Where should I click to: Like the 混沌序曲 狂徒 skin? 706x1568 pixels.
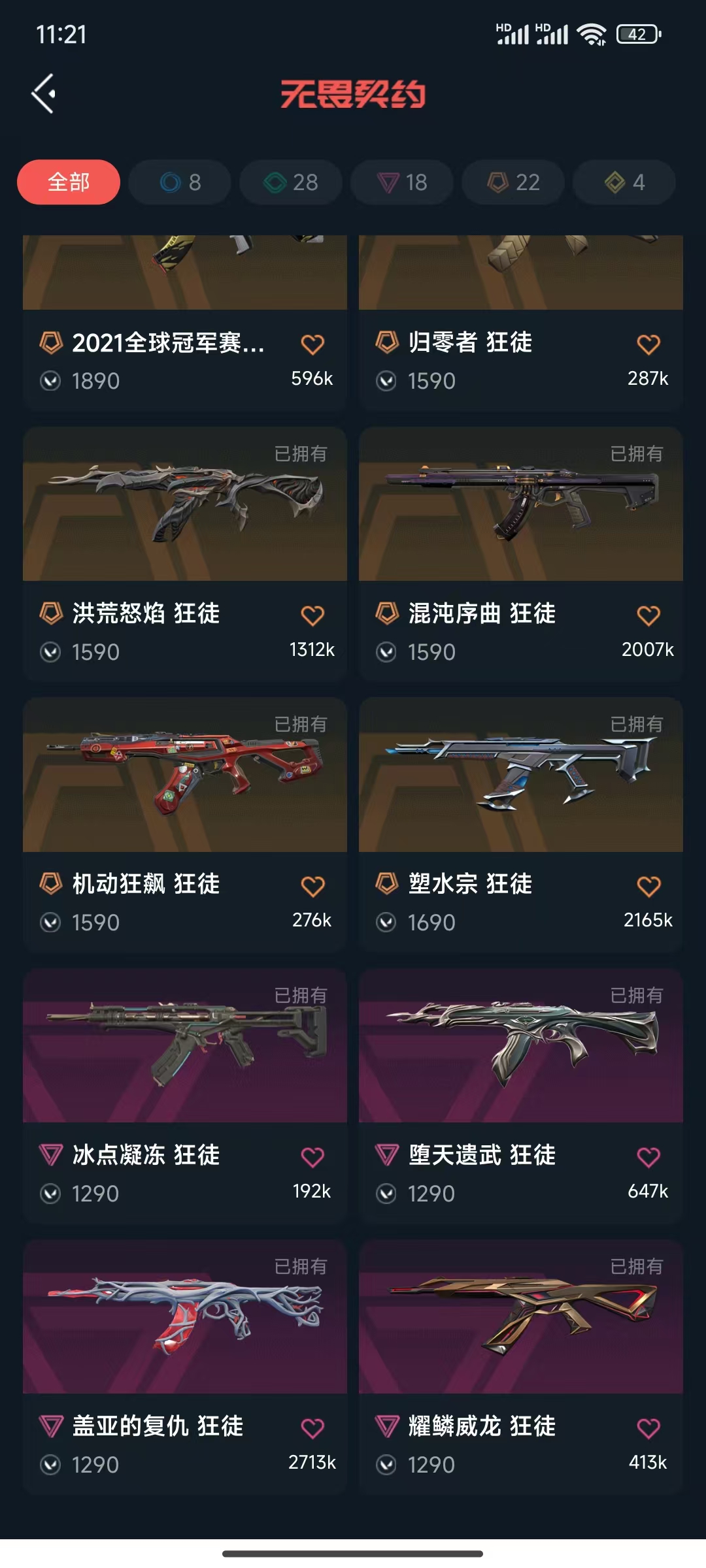[x=648, y=615]
